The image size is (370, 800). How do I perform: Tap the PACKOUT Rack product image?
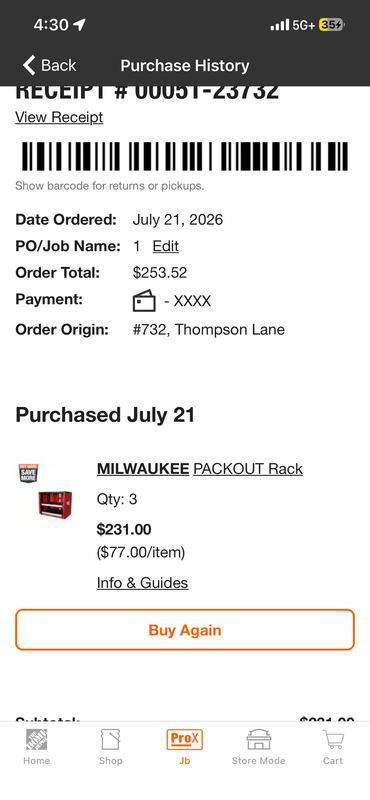[x=55, y=505]
